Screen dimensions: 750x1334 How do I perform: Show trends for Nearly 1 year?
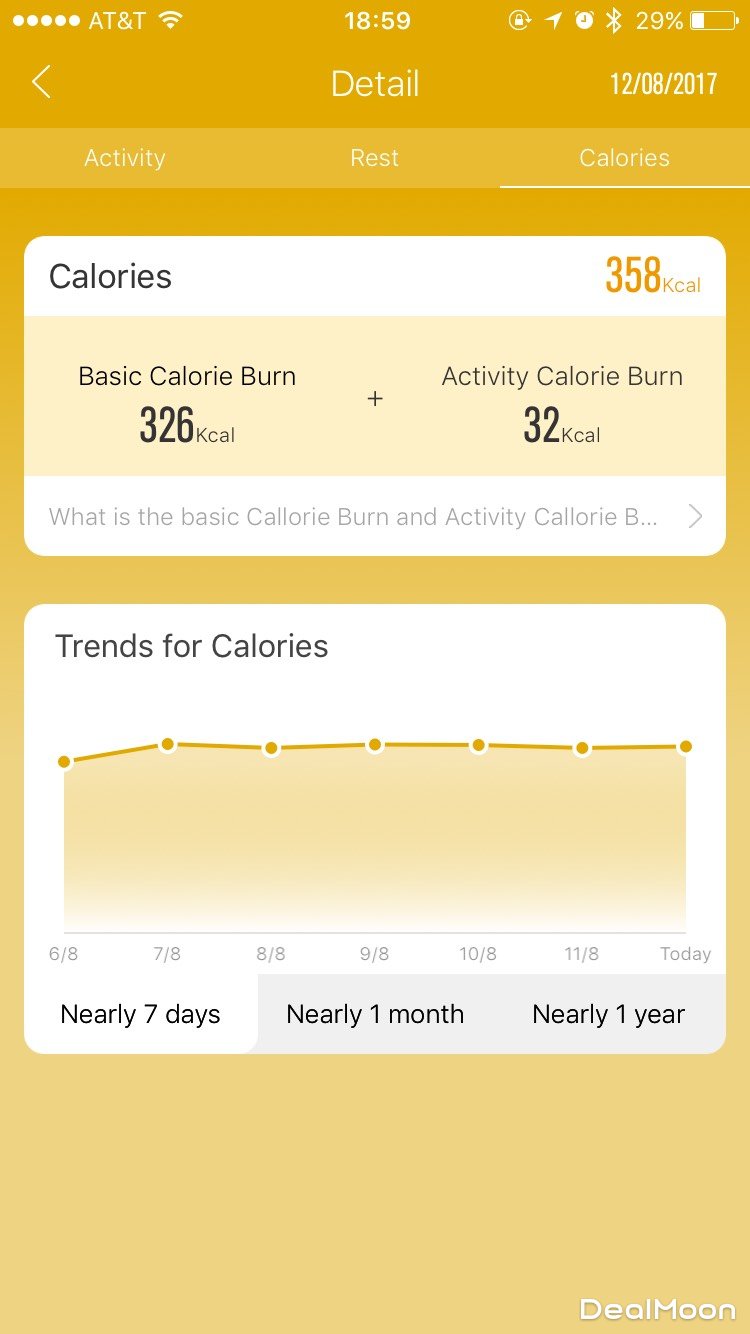pyautogui.click(x=608, y=1014)
